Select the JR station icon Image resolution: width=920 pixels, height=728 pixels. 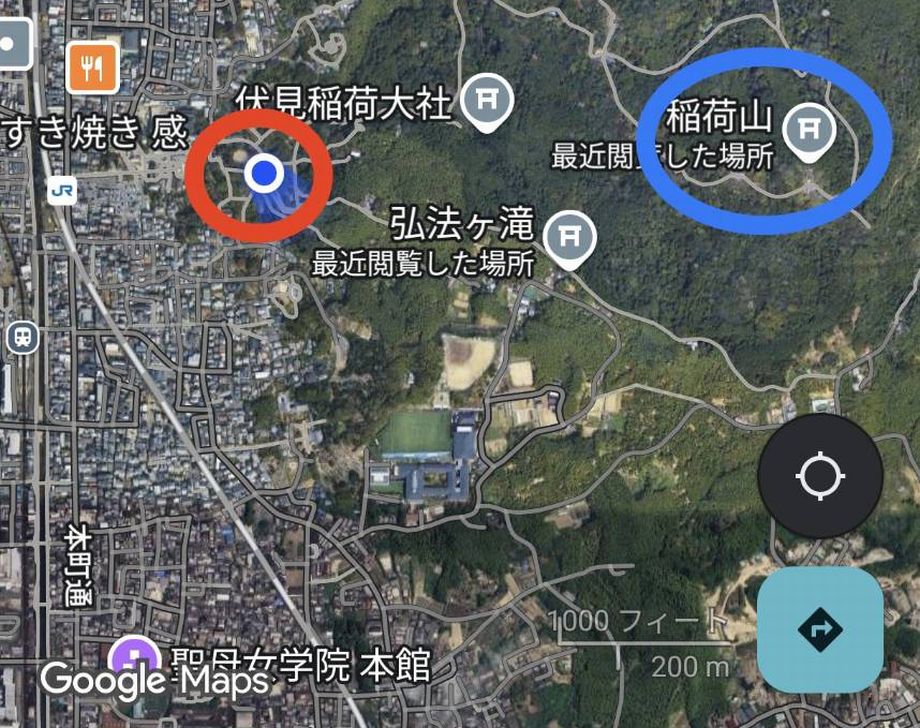point(63,190)
